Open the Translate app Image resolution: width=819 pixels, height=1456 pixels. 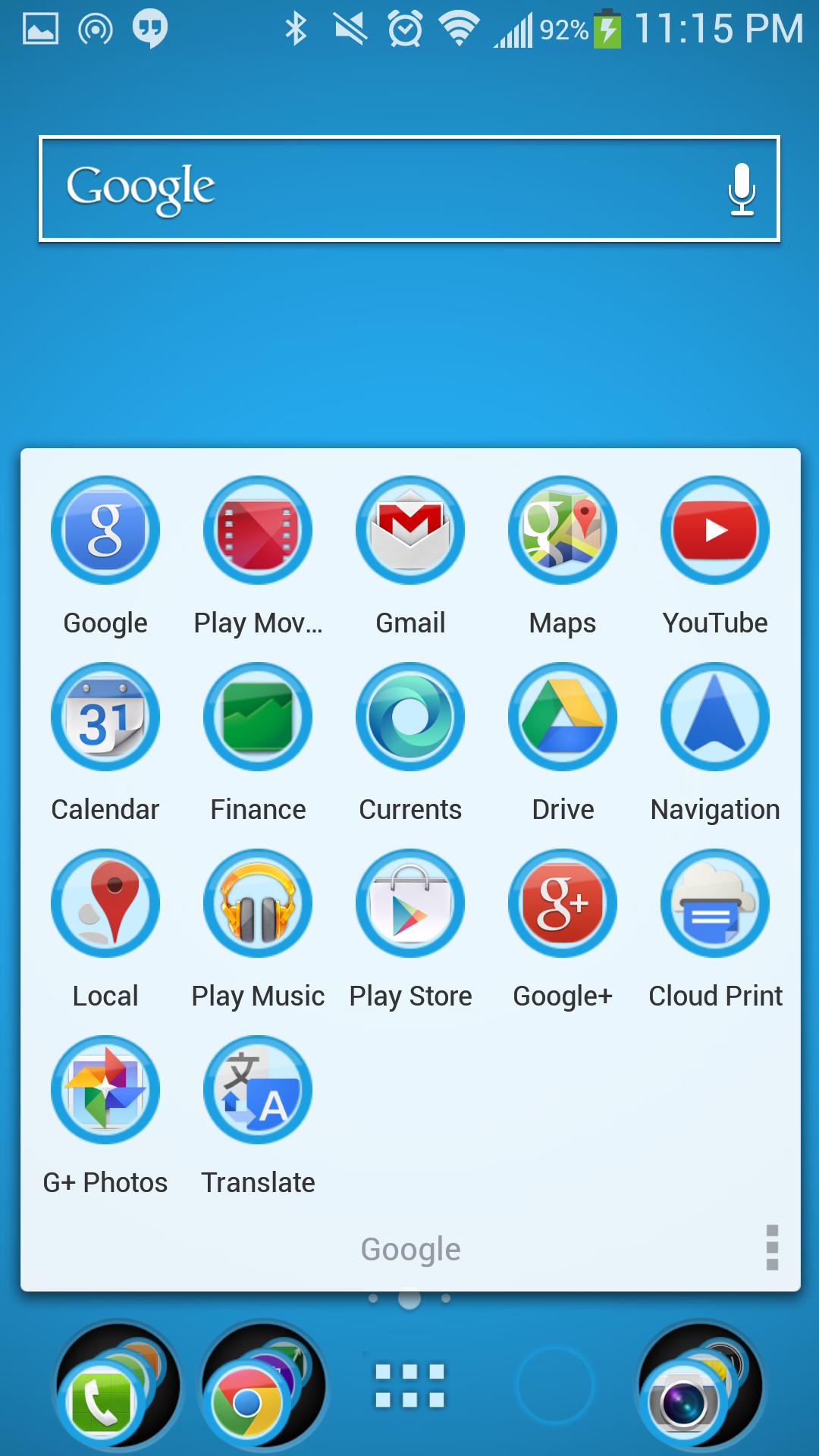tap(258, 1088)
